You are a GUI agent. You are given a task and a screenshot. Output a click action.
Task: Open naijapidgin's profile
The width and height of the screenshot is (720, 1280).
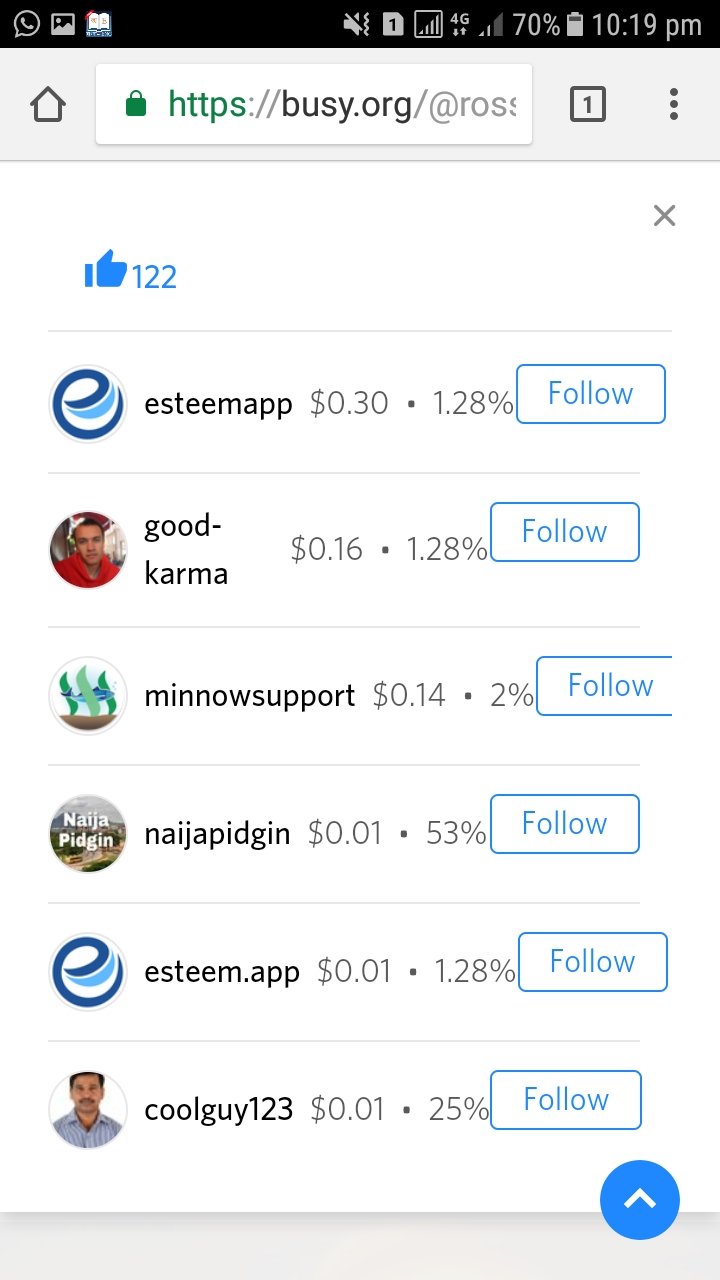(217, 834)
